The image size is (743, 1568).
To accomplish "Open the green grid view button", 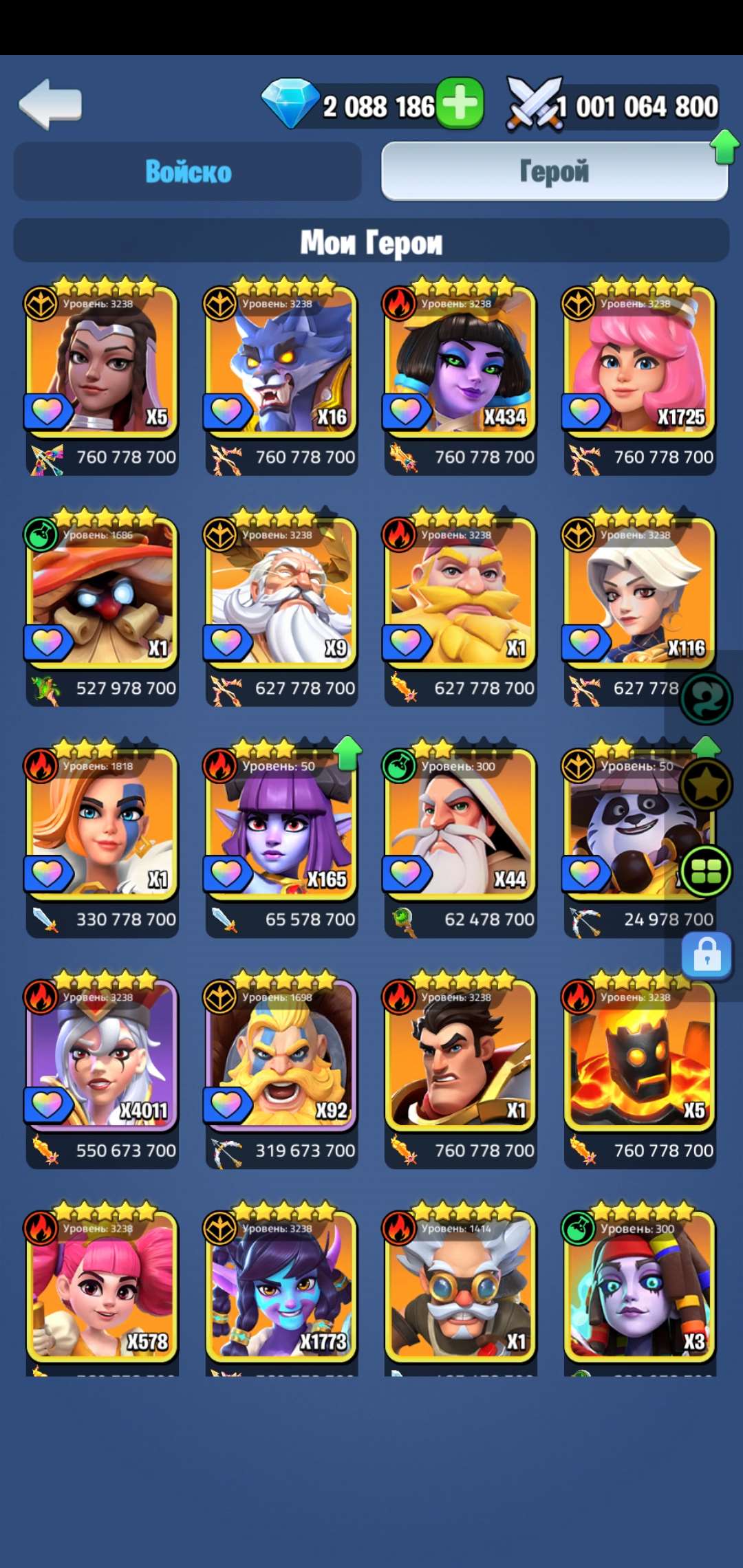I will [x=706, y=871].
